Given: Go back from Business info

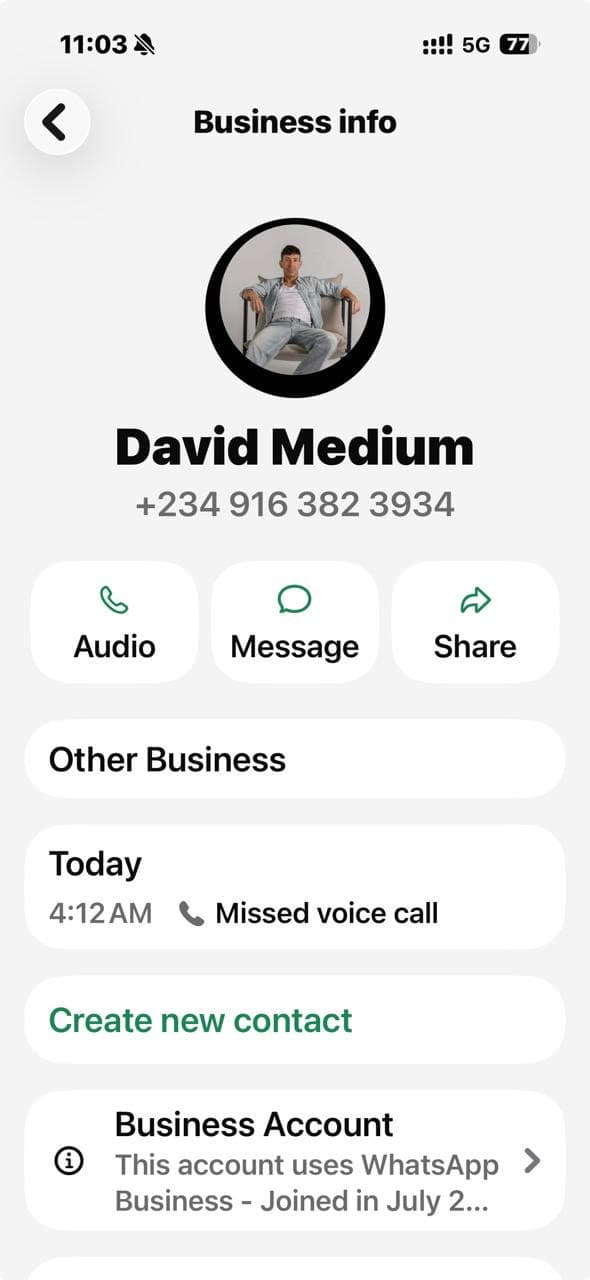Looking at the screenshot, I should pyautogui.click(x=57, y=122).
